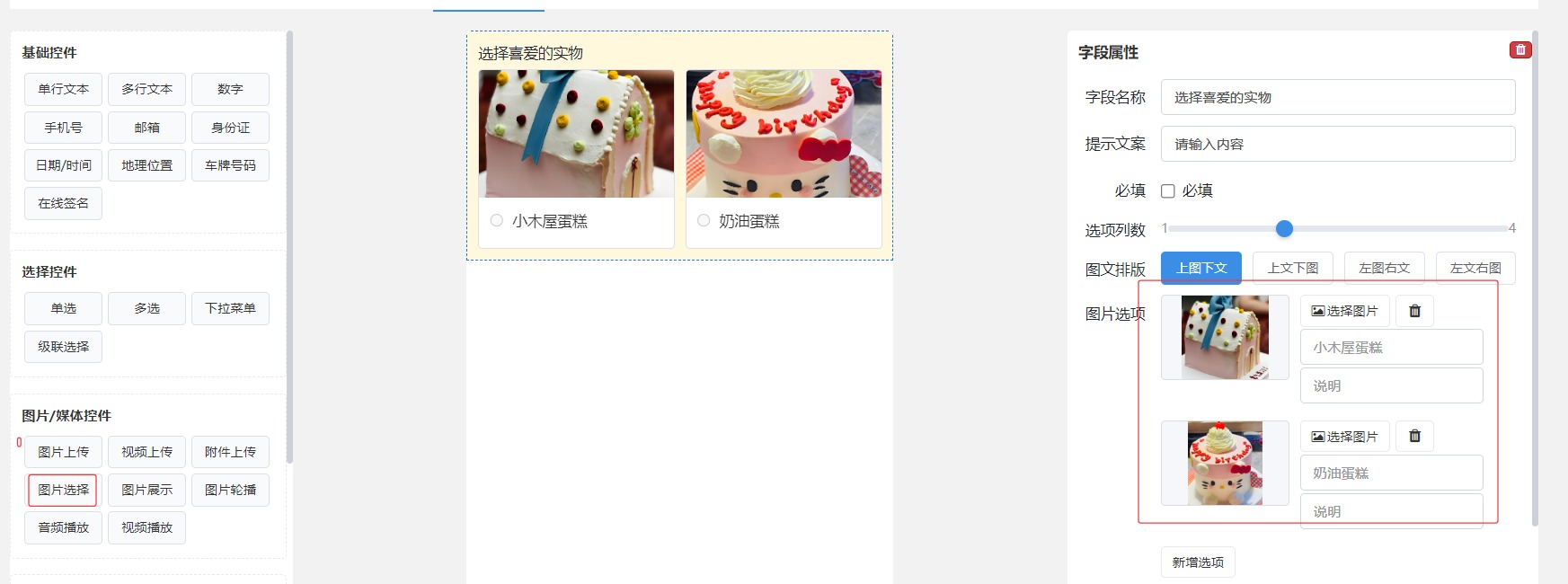This screenshot has width=1568, height=584.
Task: Delete the 小木屋蛋糕 image option
Action: (x=1414, y=311)
